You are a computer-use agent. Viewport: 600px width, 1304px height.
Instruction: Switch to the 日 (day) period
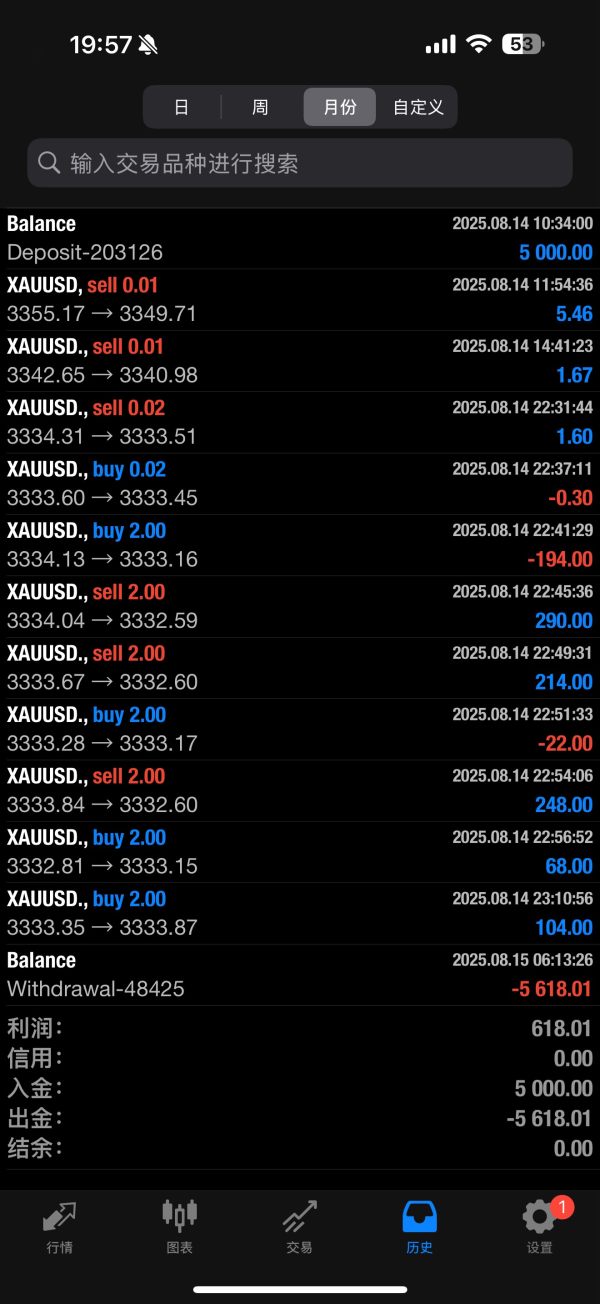click(181, 107)
